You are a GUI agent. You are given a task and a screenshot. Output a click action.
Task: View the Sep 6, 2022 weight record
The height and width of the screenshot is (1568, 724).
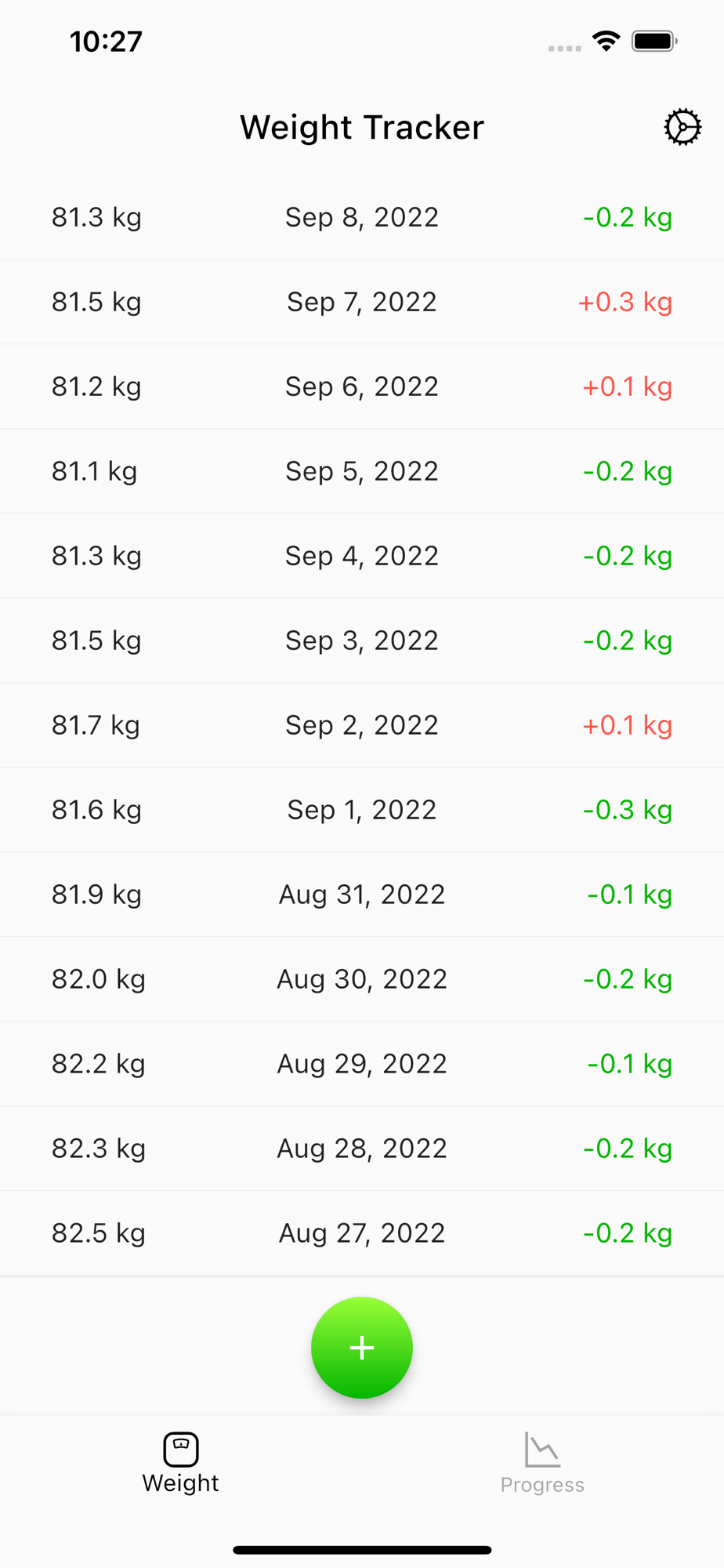click(x=362, y=387)
